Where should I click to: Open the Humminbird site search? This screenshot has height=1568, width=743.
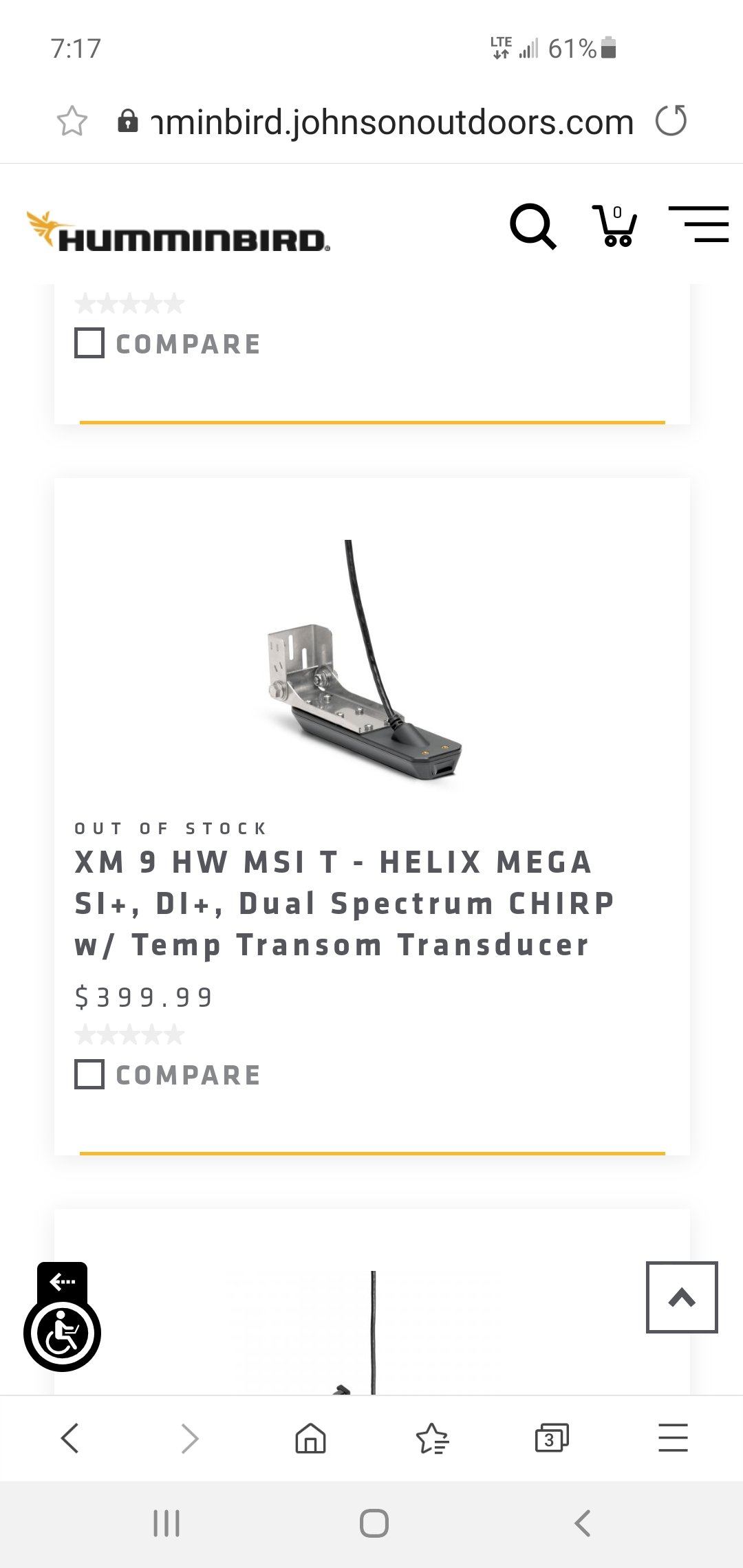(x=532, y=226)
